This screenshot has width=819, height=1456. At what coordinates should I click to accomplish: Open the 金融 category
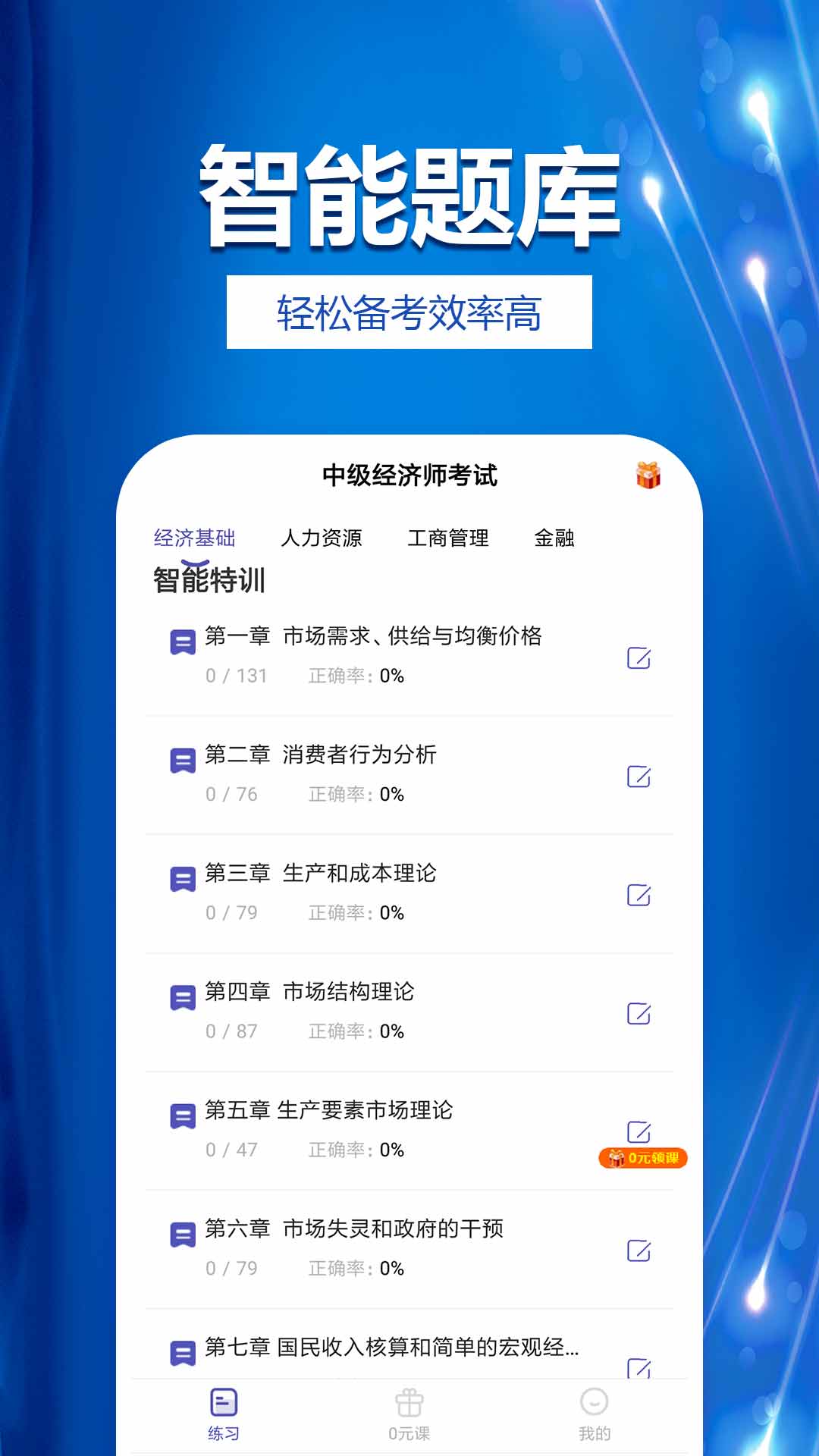[x=554, y=539]
